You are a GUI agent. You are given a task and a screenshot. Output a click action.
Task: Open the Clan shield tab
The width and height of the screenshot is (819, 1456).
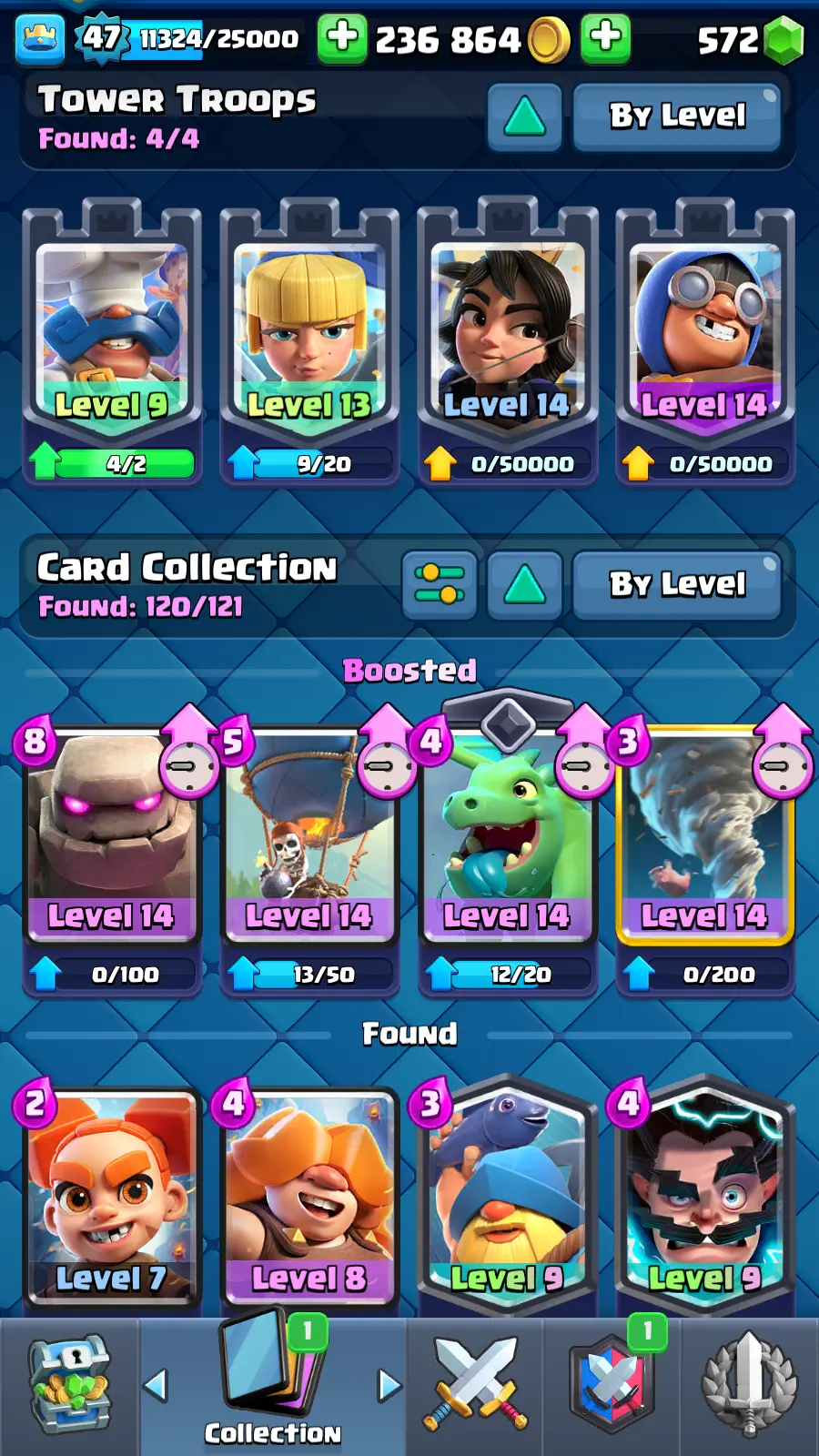[612, 1385]
